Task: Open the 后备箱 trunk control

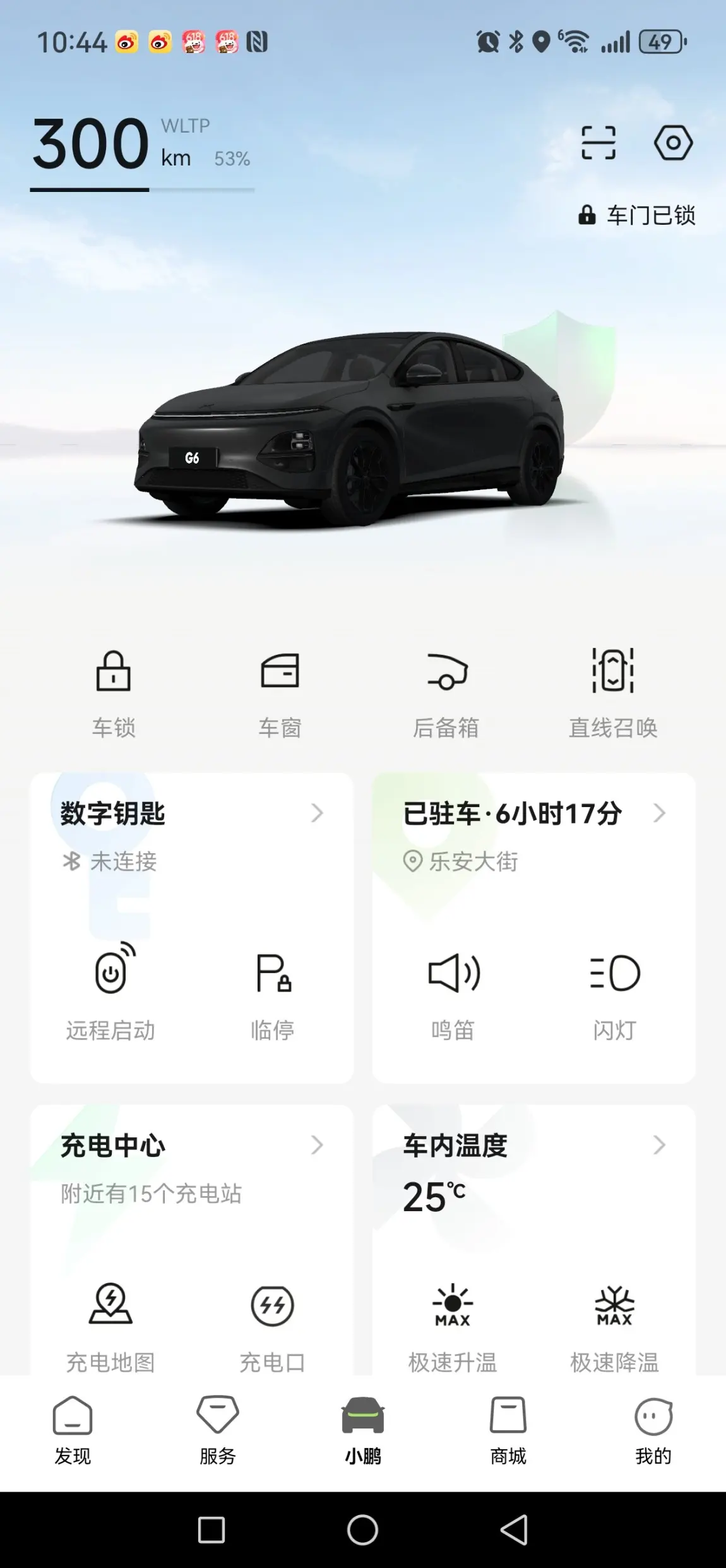Action: point(446,693)
